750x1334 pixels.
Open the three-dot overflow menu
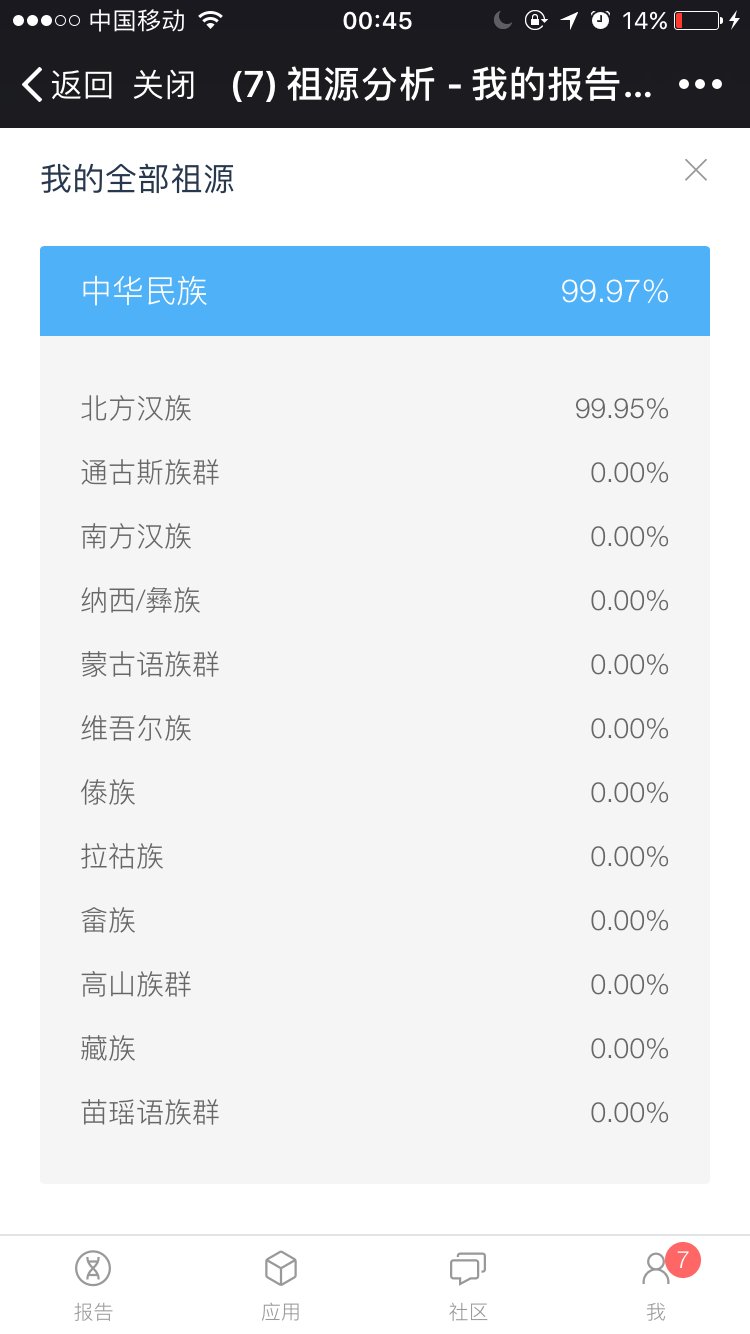tap(700, 85)
